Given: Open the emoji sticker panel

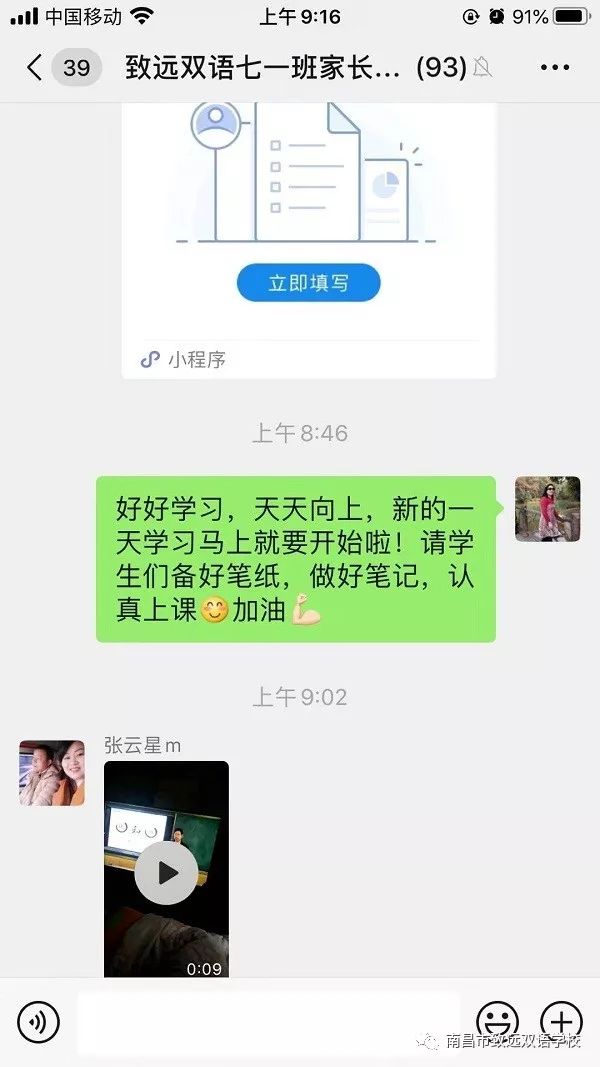Looking at the screenshot, I should [x=498, y=1022].
